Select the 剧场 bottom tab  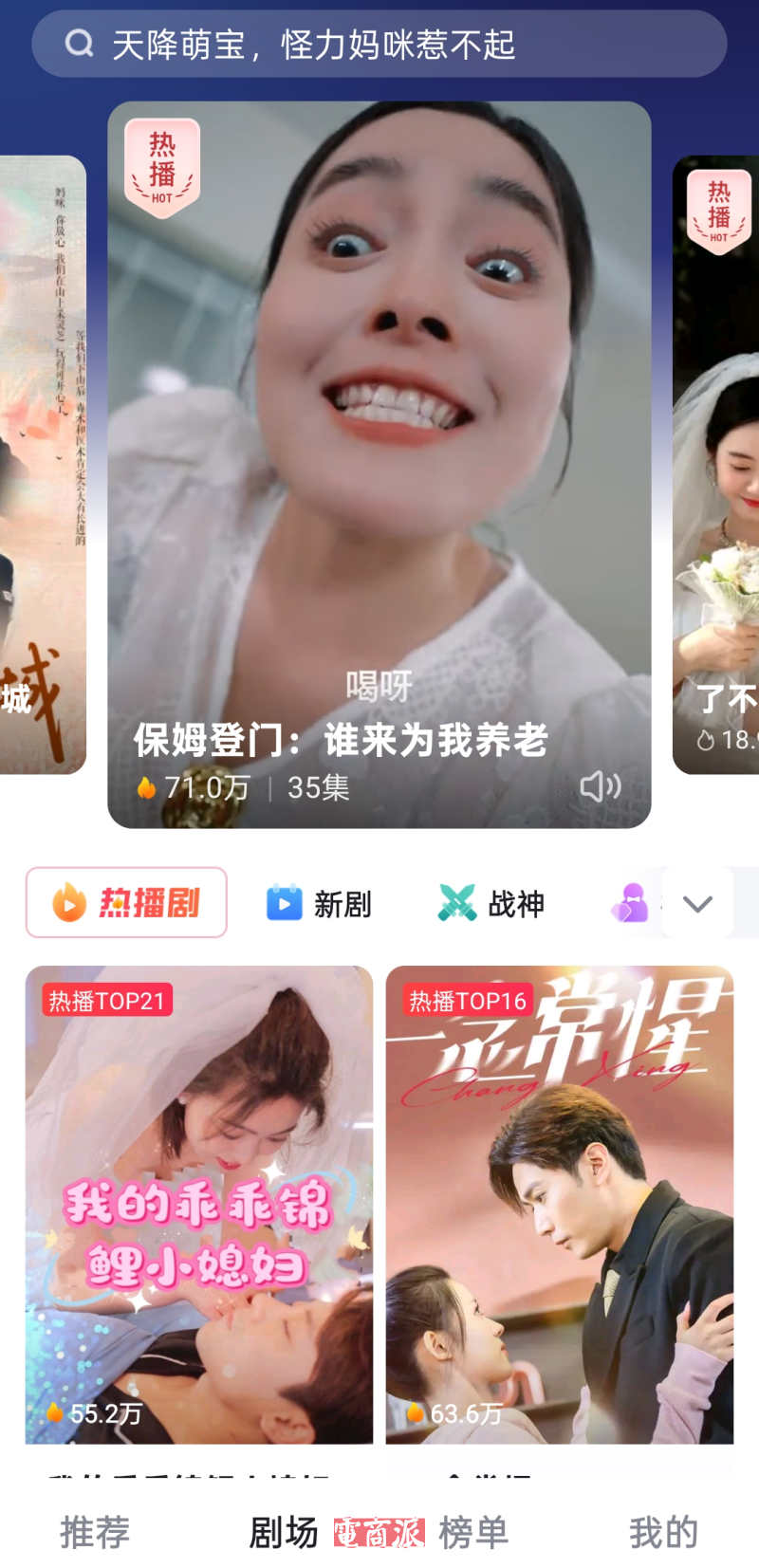(x=283, y=1532)
